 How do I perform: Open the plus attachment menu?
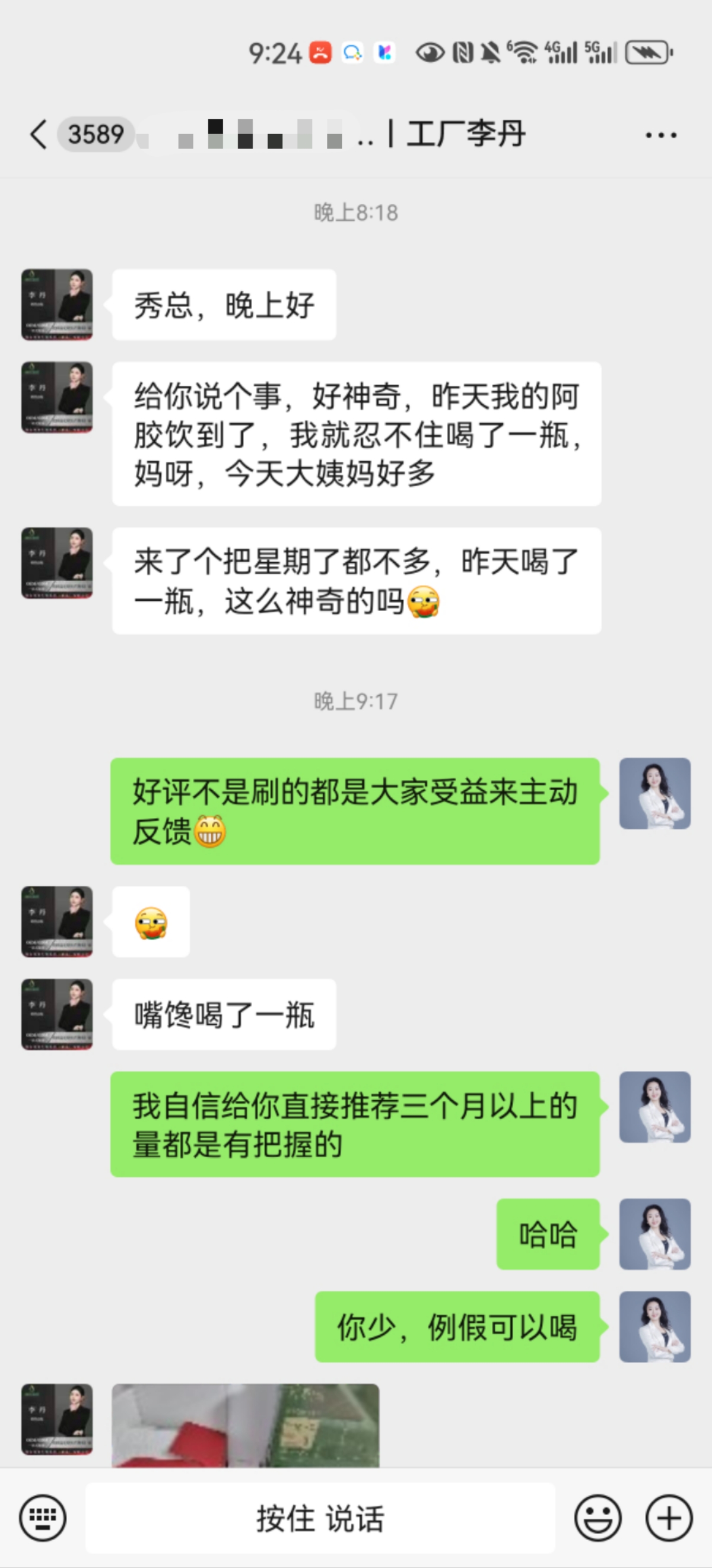[x=669, y=1518]
